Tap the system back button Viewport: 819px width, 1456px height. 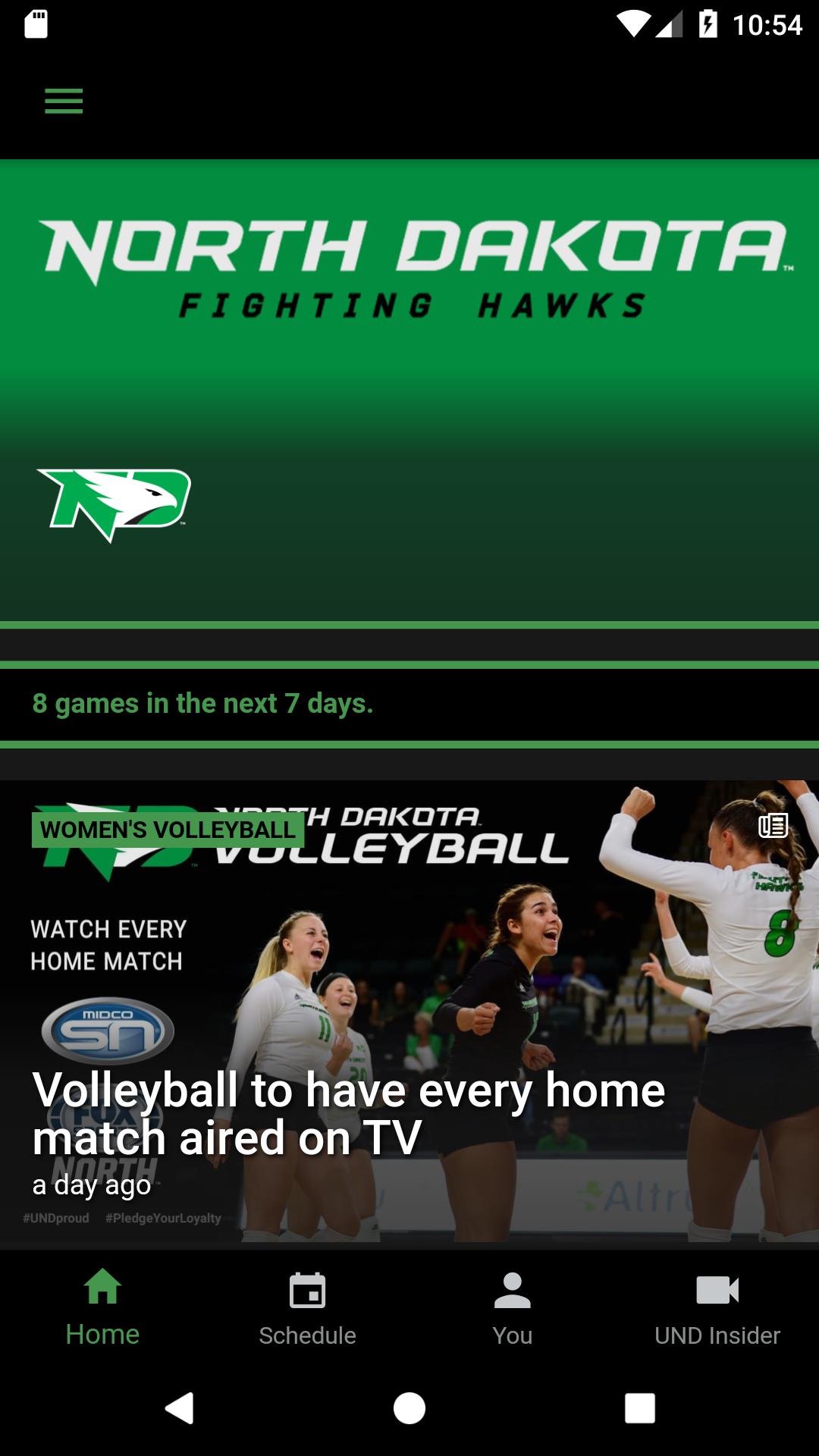click(180, 1408)
